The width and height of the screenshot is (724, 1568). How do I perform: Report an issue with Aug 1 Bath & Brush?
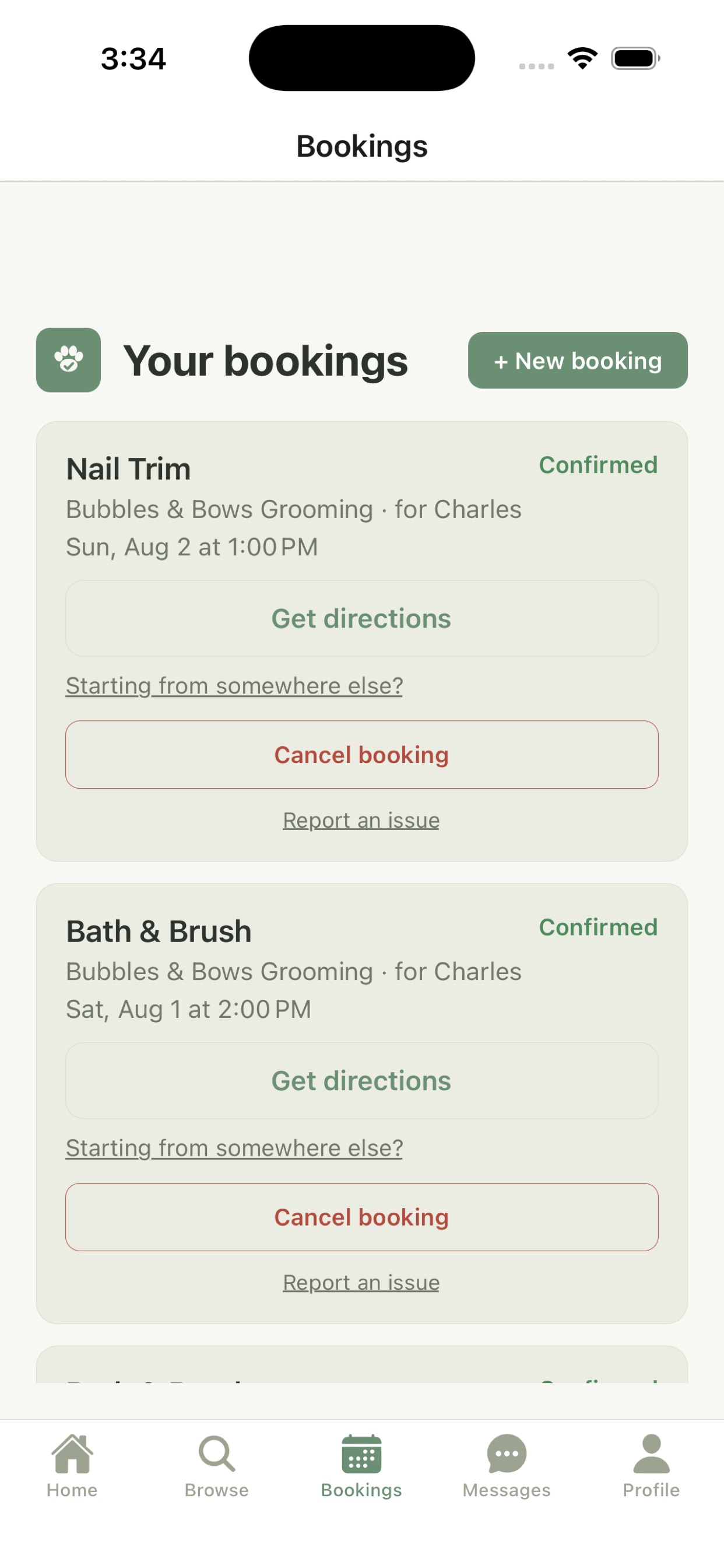pyautogui.click(x=361, y=1283)
